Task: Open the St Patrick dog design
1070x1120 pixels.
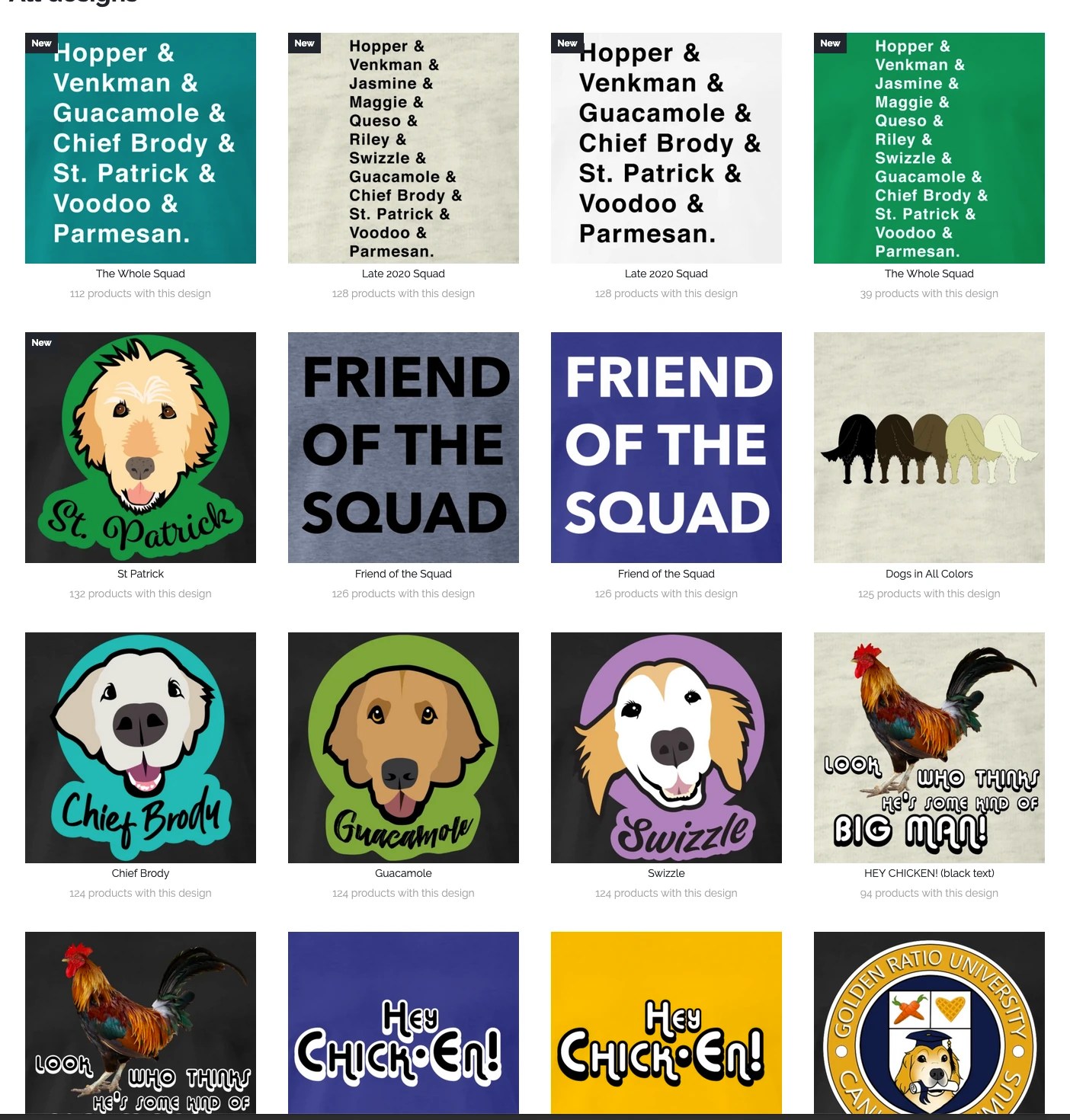Action: pos(140,447)
